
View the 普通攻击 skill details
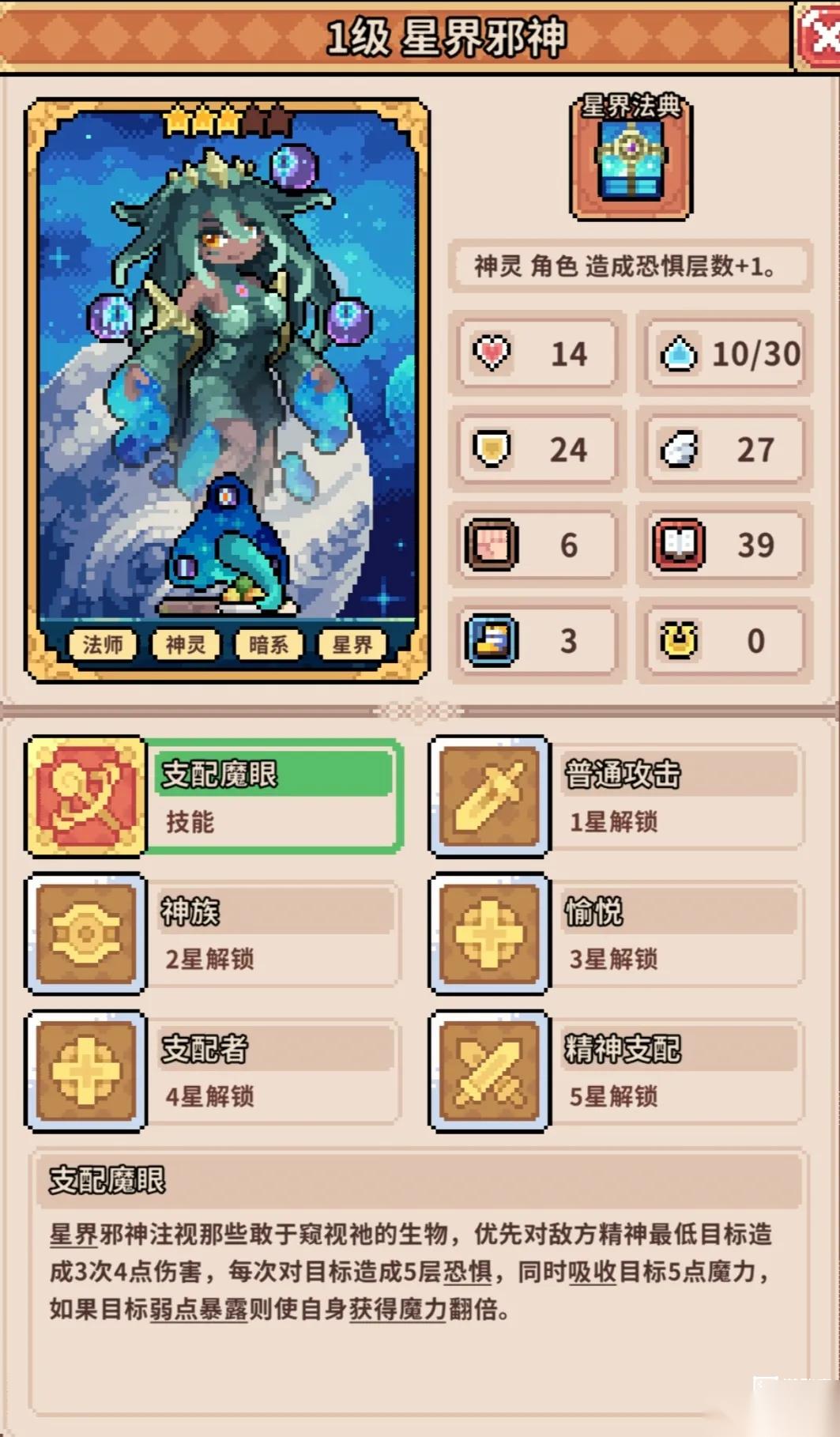tap(617, 796)
